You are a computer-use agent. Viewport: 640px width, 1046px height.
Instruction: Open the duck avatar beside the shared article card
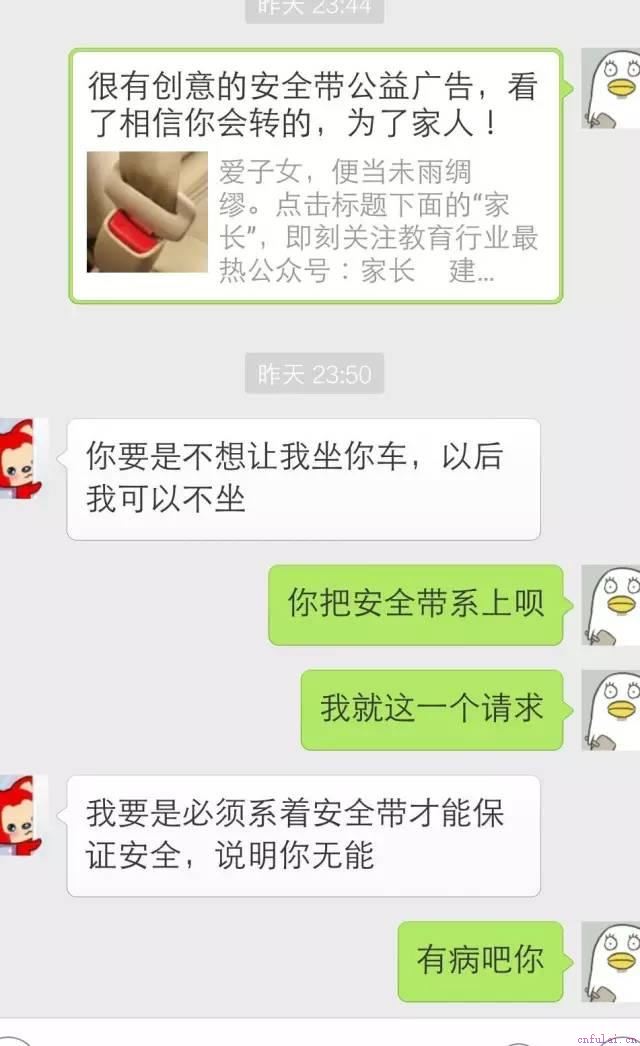click(611, 88)
